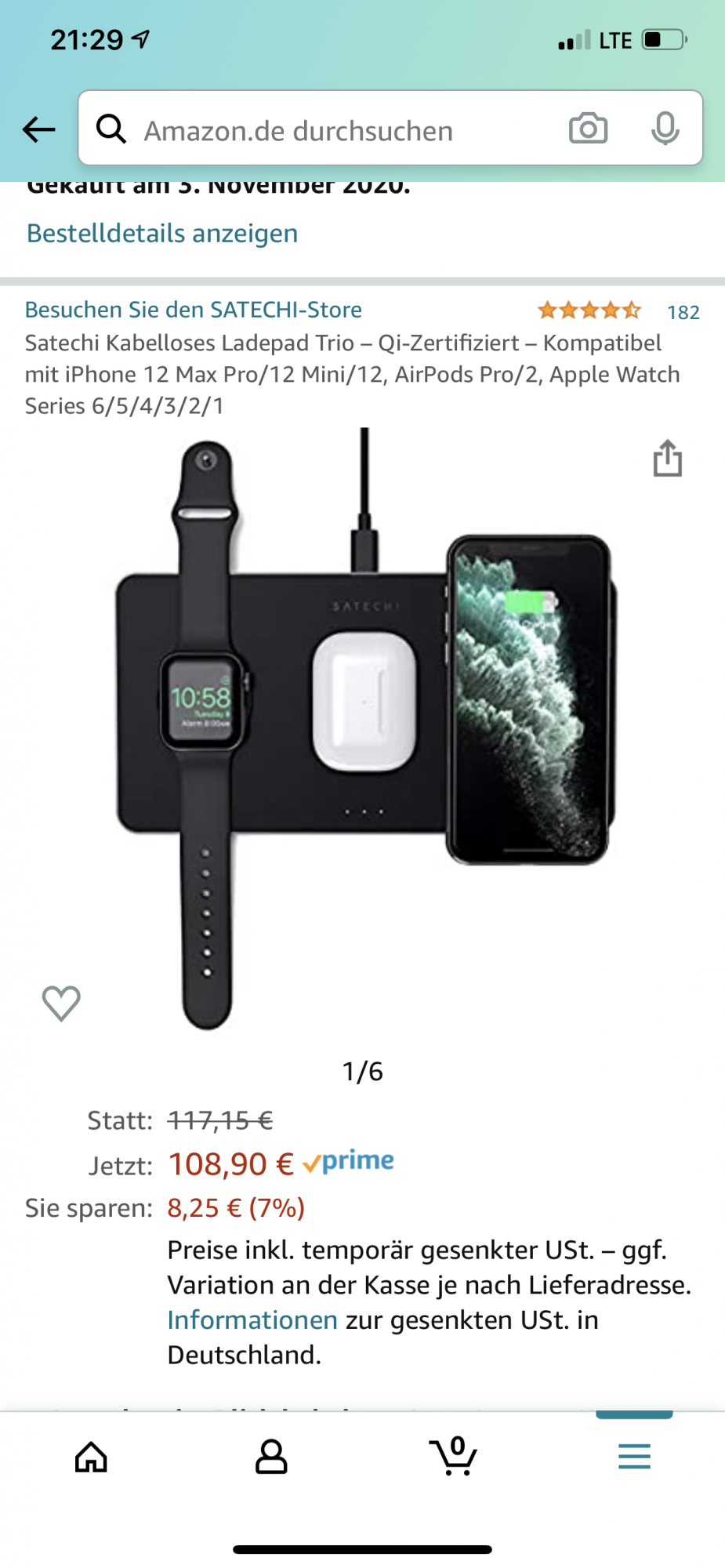Open the shopping cart tab

[453, 1457]
